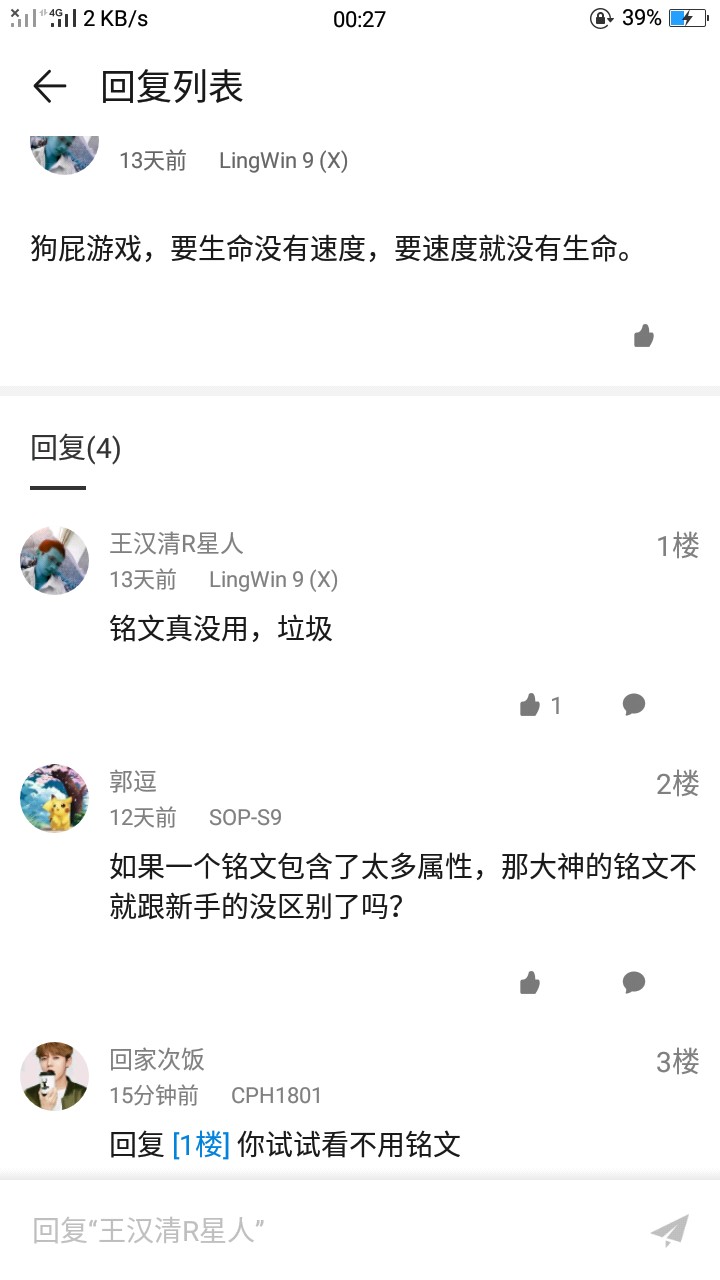Open 郭逗's profile picture
The width and height of the screenshot is (720, 1280).
[55, 798]
